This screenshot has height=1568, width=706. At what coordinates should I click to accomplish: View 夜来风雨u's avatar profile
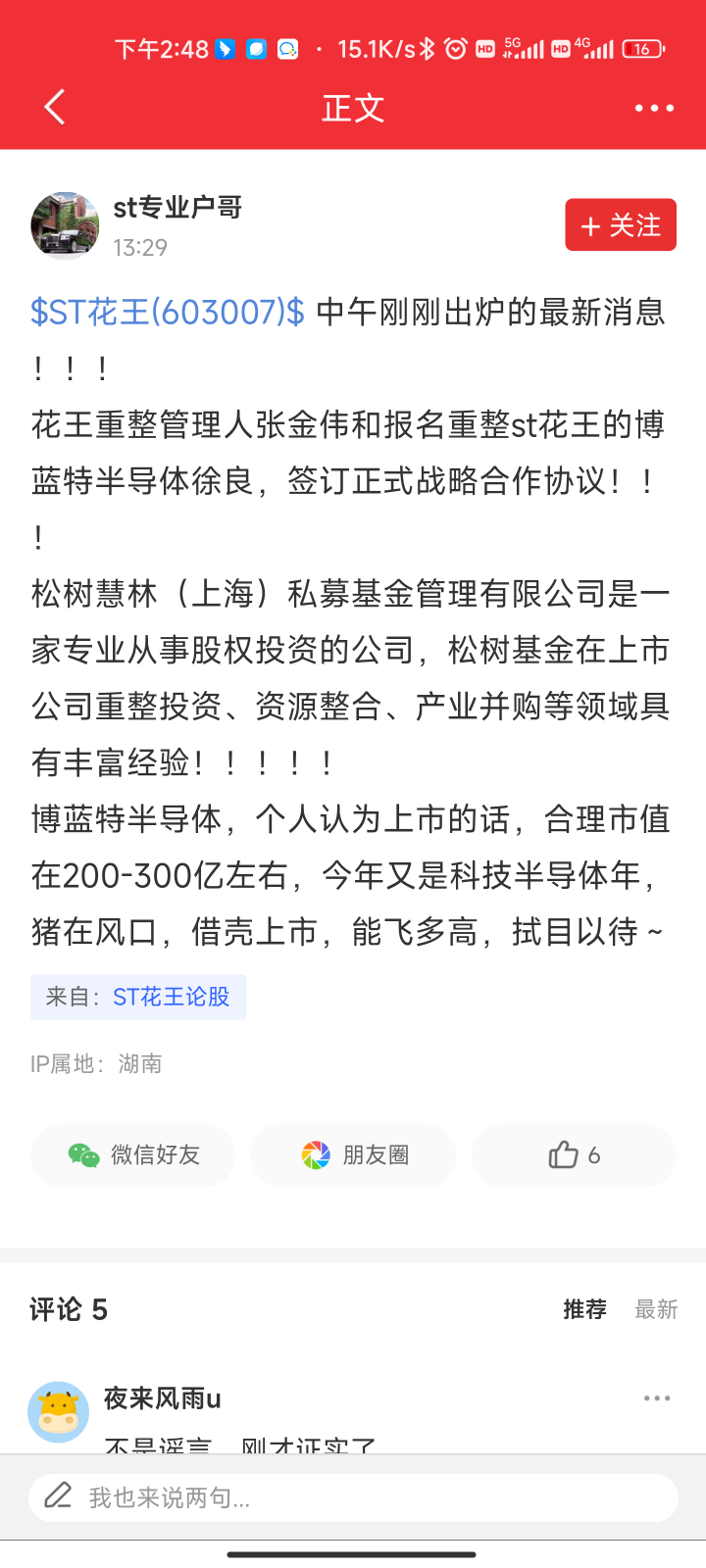(x=59, y=1412)
